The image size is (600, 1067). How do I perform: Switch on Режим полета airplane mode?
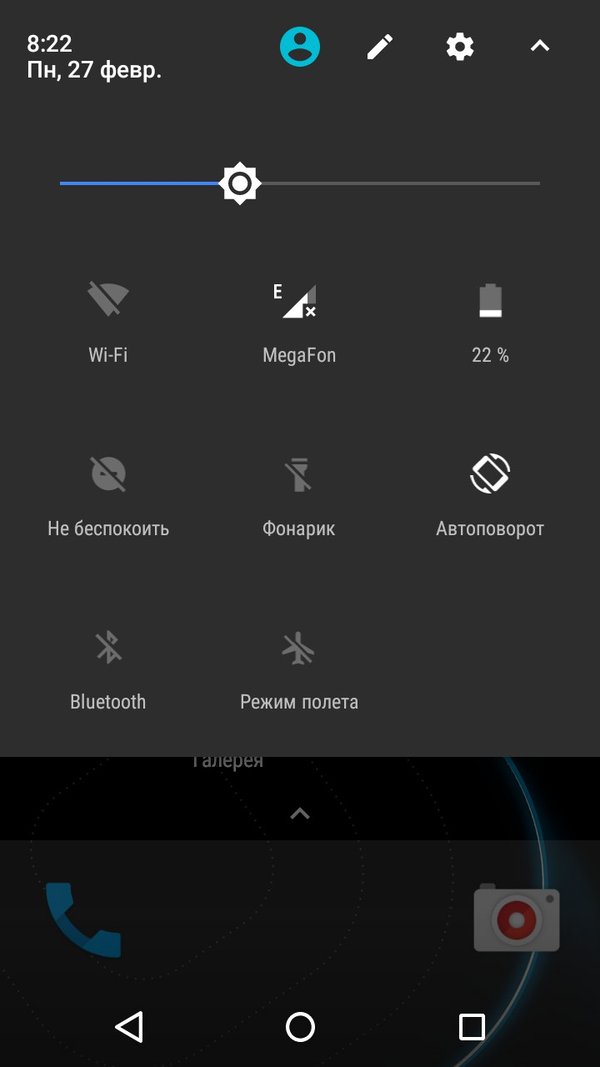299,667
